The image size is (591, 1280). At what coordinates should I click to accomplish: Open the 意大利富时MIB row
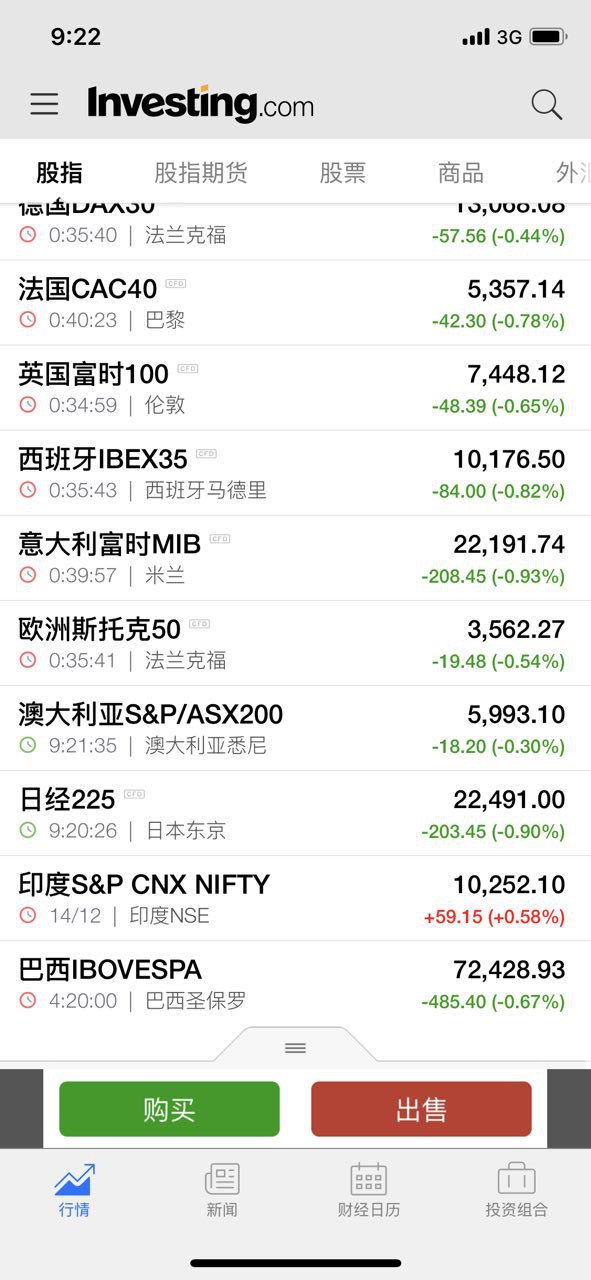[x=295, y=558]
